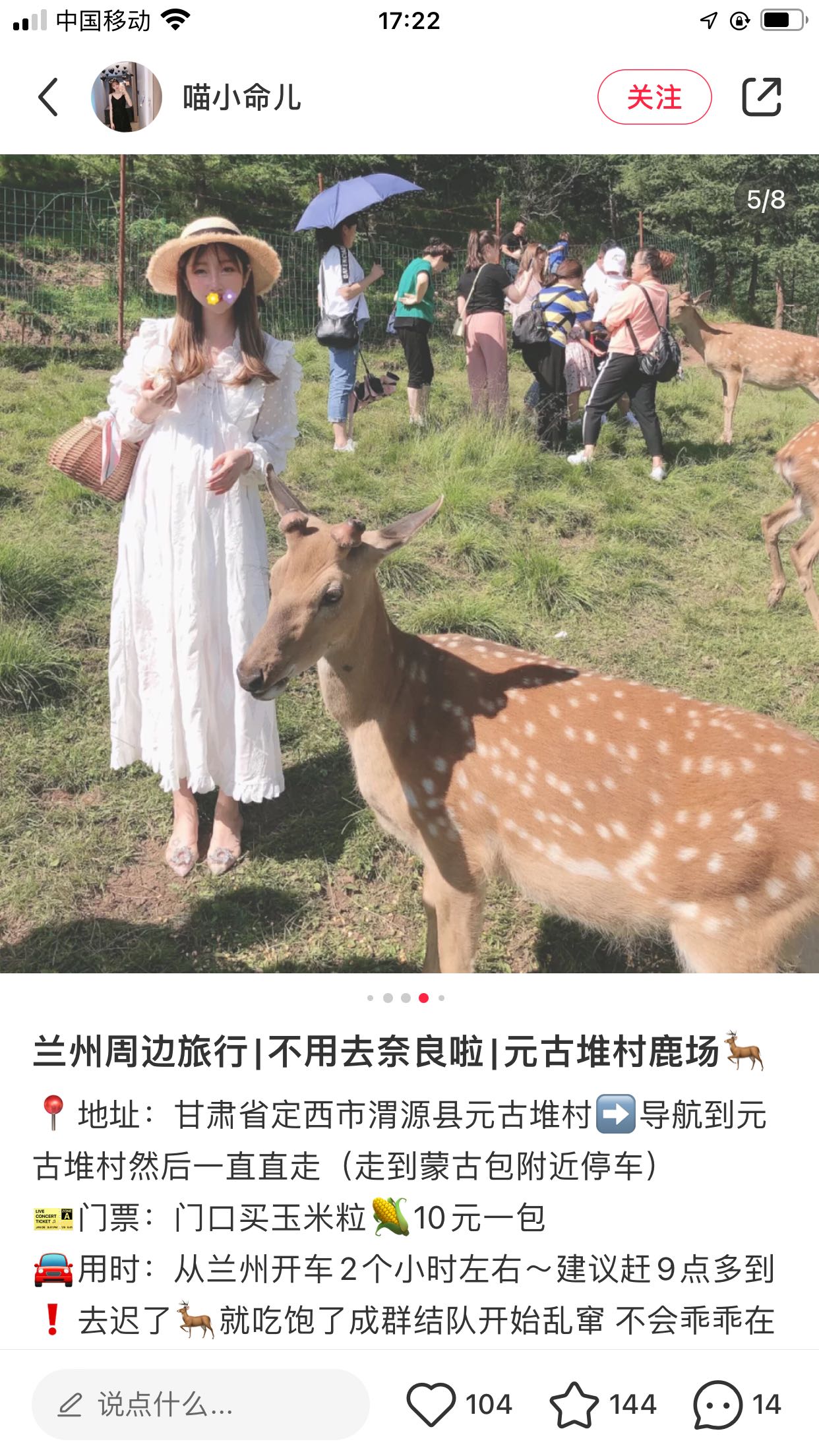Go back using the top-left arrow
This screenshot has height=1456, width=819.
(x=48, y=97)
